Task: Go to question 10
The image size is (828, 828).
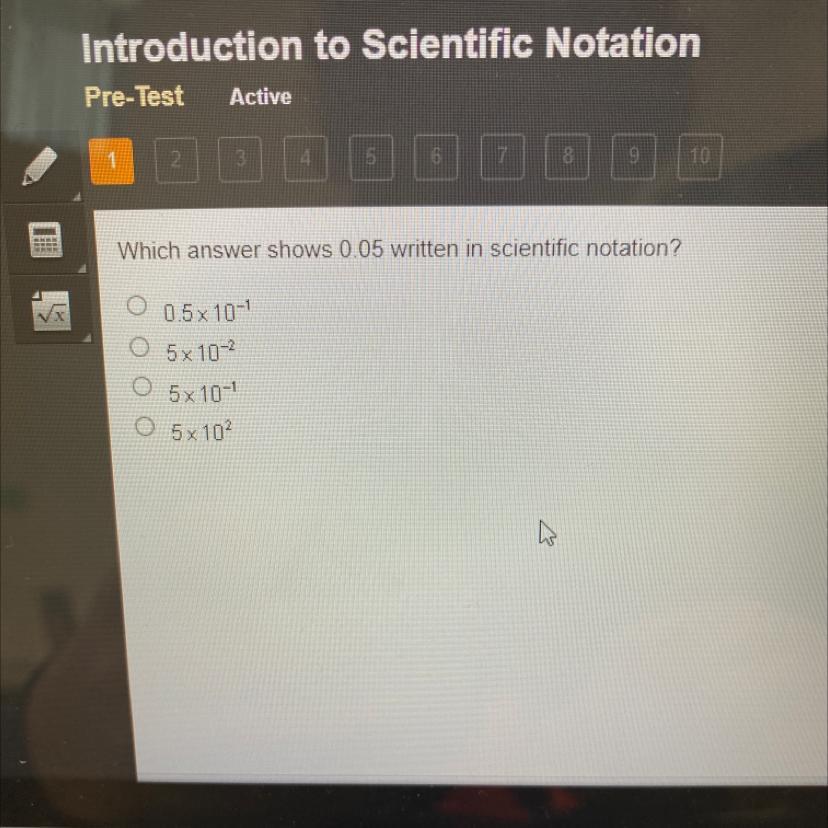Action: coord(700,156)
